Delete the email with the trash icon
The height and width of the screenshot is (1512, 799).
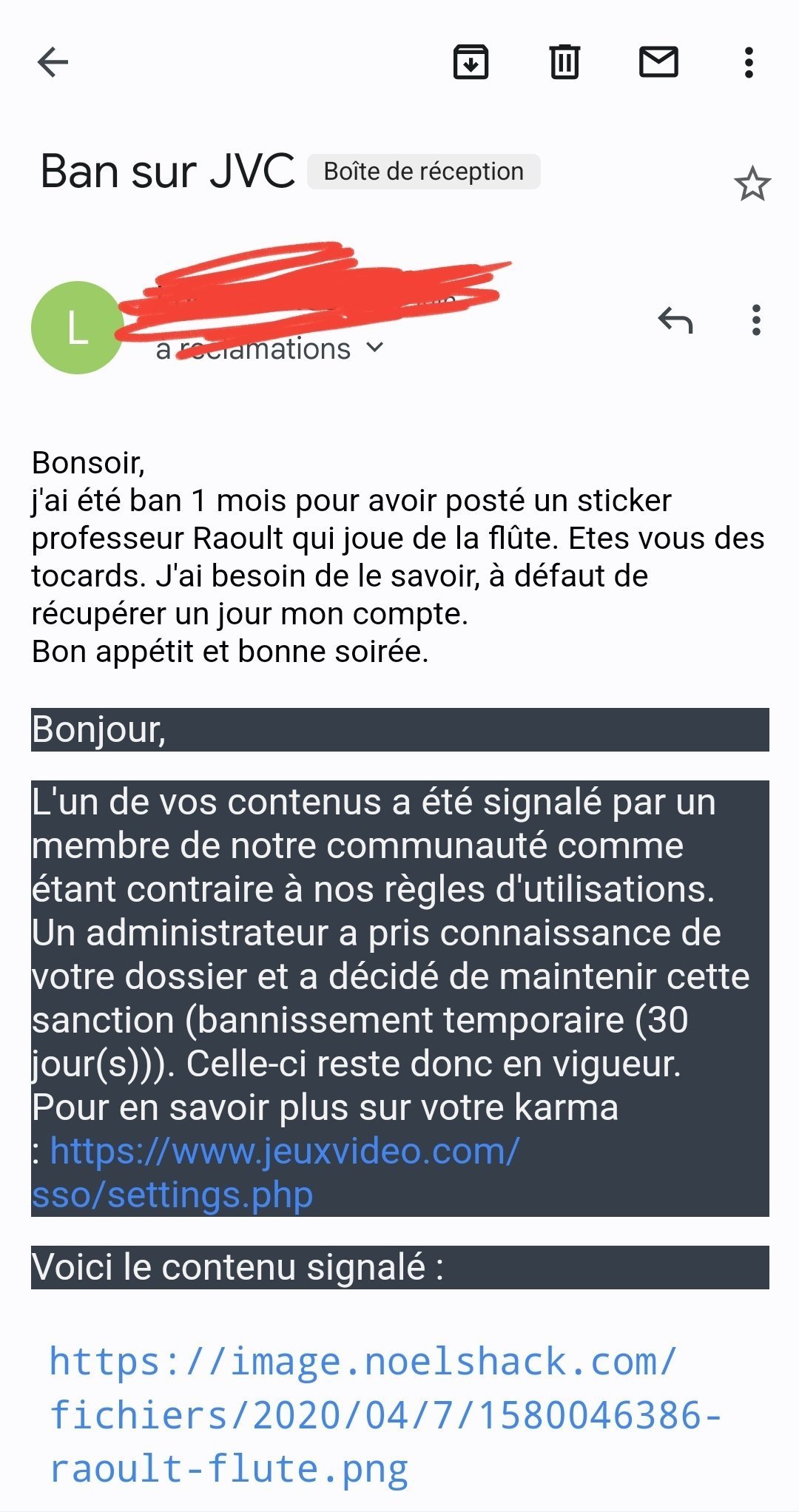(x=564, y=62)
